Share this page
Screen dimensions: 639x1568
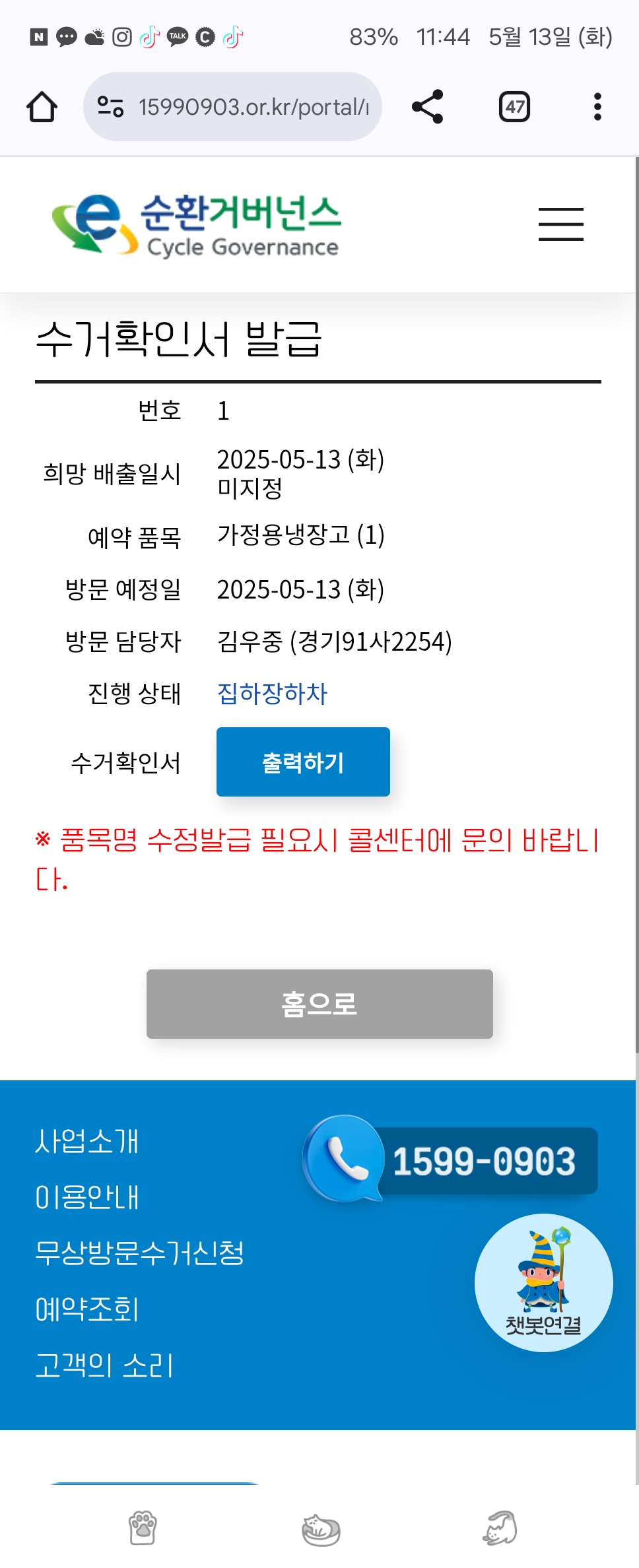427,106
